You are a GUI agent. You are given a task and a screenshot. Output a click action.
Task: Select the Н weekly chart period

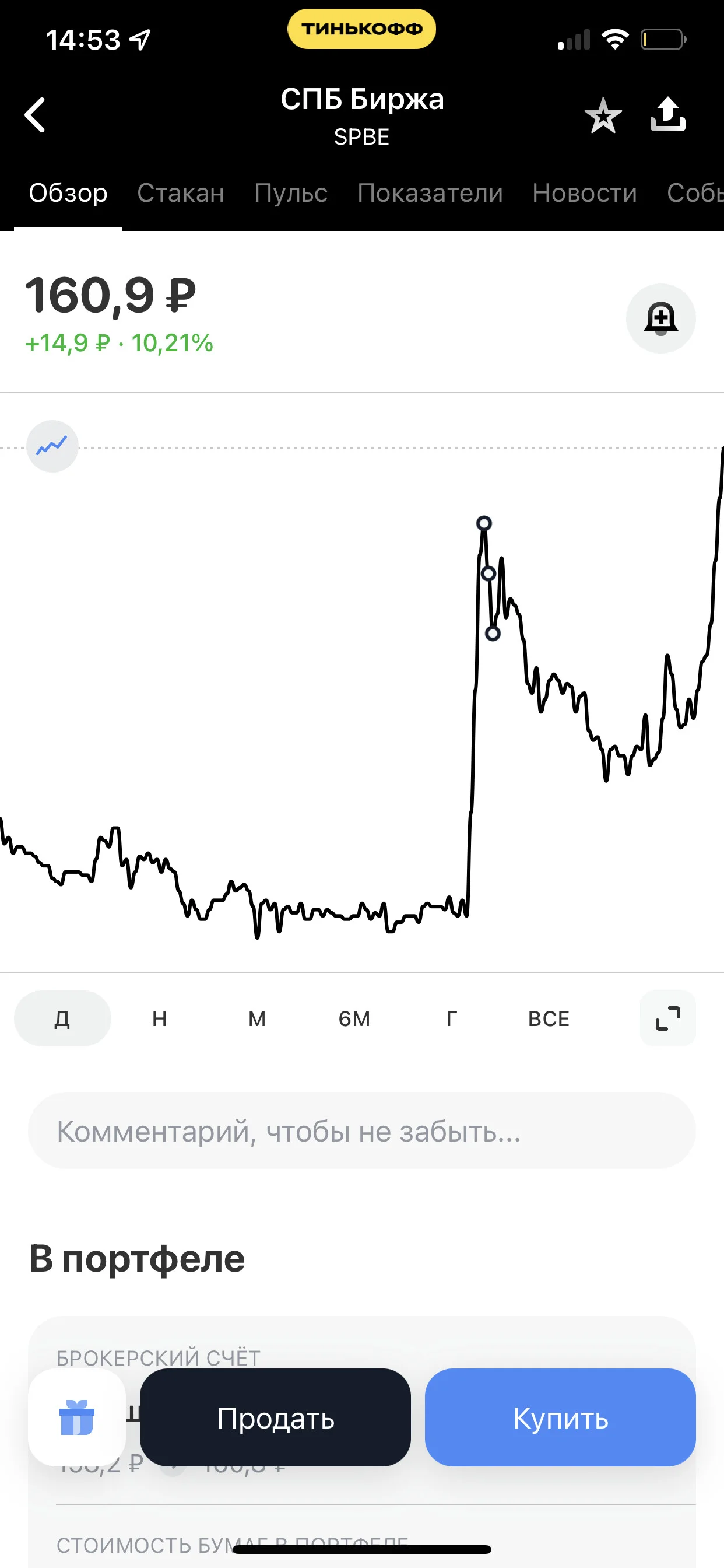click(x=159, y=1019)
